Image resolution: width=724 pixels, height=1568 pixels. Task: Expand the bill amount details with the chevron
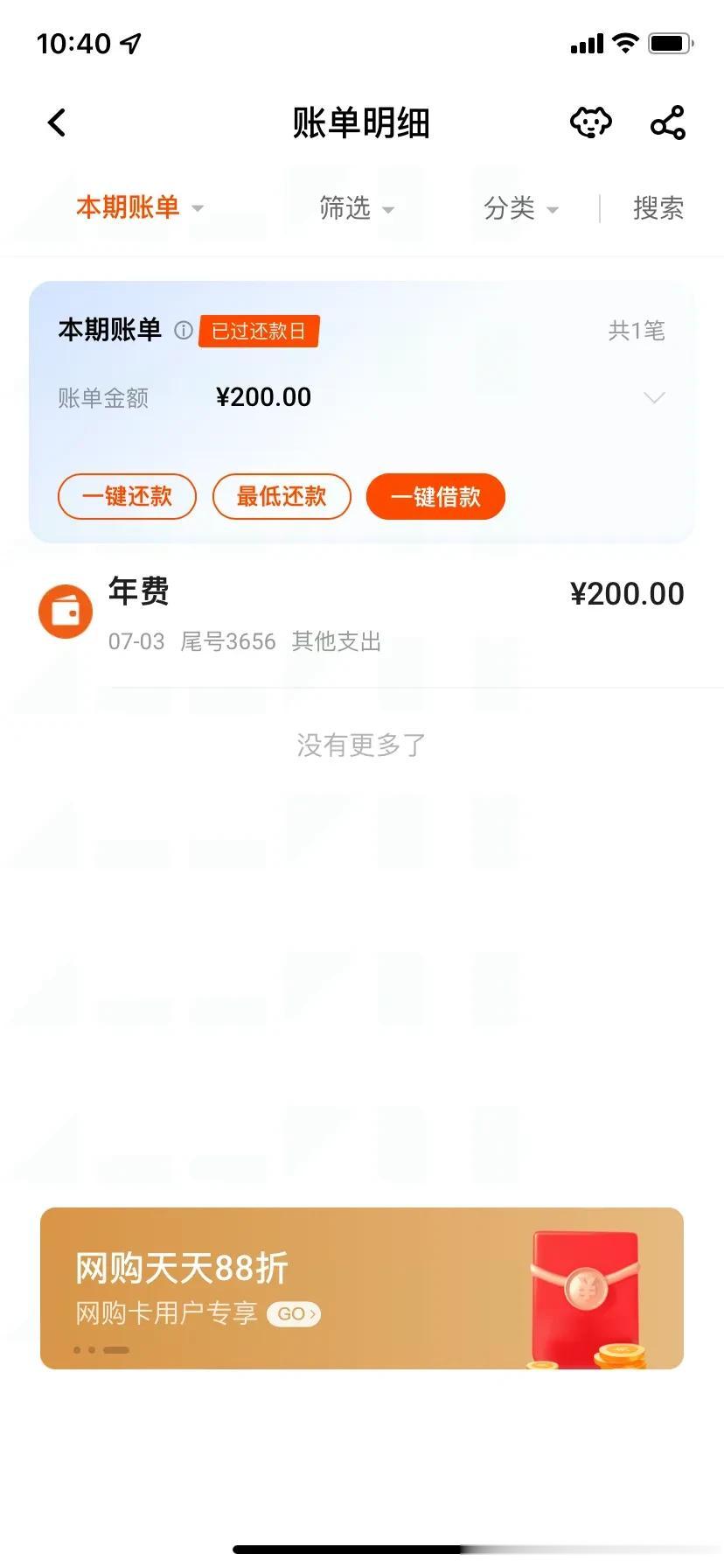[x=653, y=398]
